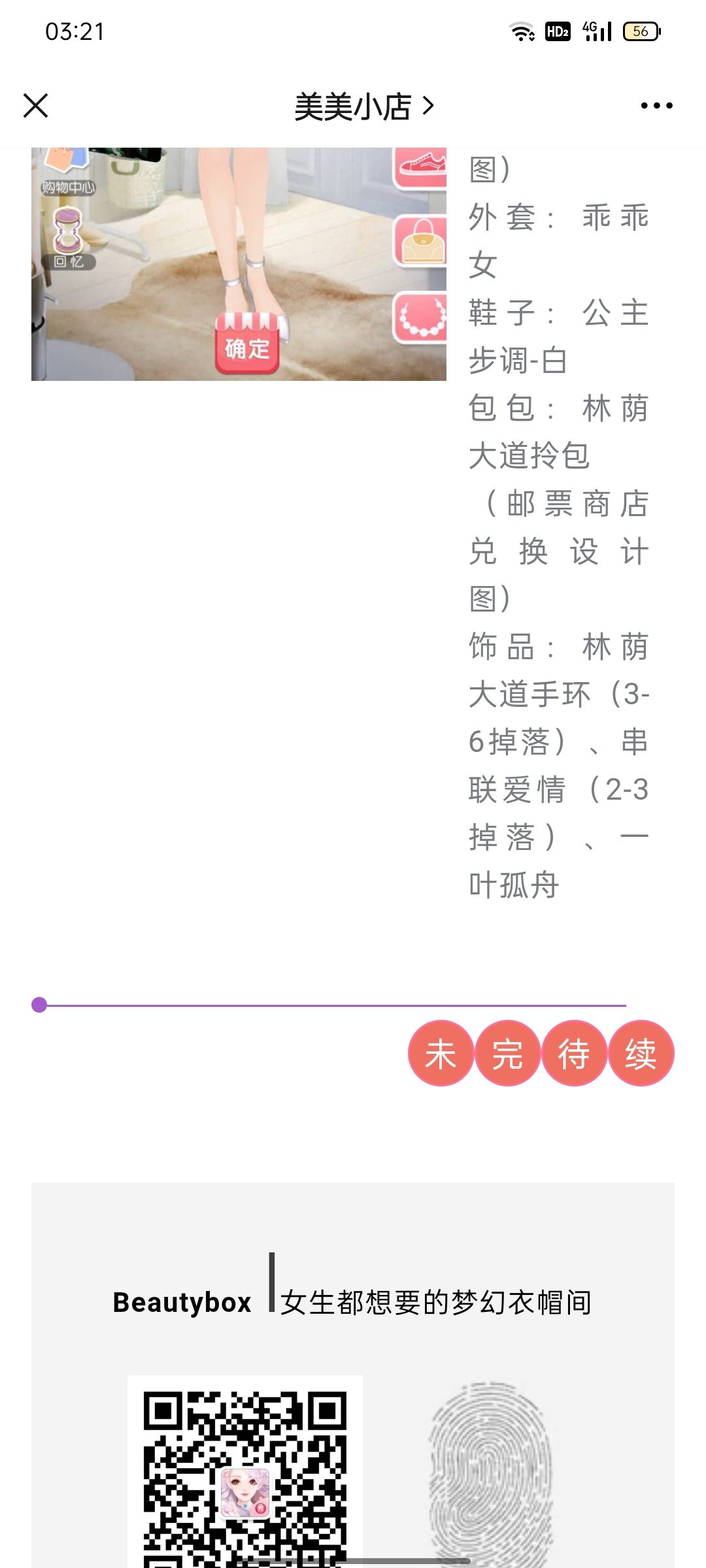The image size is (706, 1568).
Task: Tap the game outfit screenshot image
Action: tap(239, 264)
